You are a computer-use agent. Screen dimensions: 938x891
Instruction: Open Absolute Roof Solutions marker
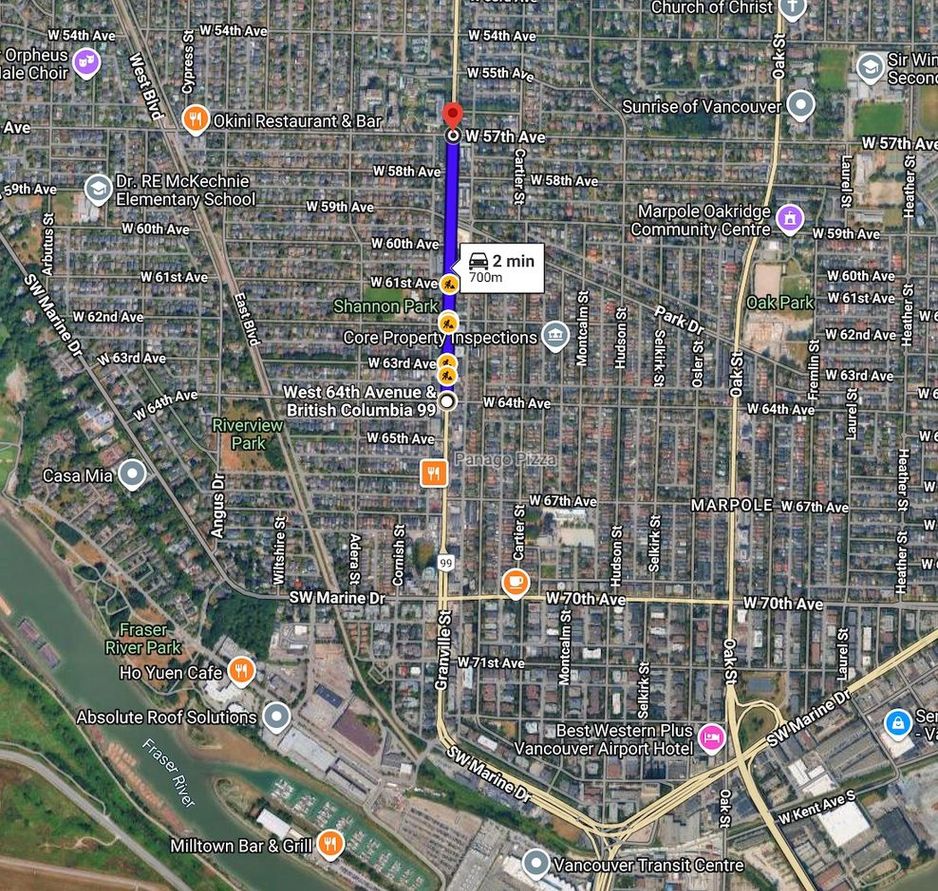pyautogui.click(x=276, y=716)
